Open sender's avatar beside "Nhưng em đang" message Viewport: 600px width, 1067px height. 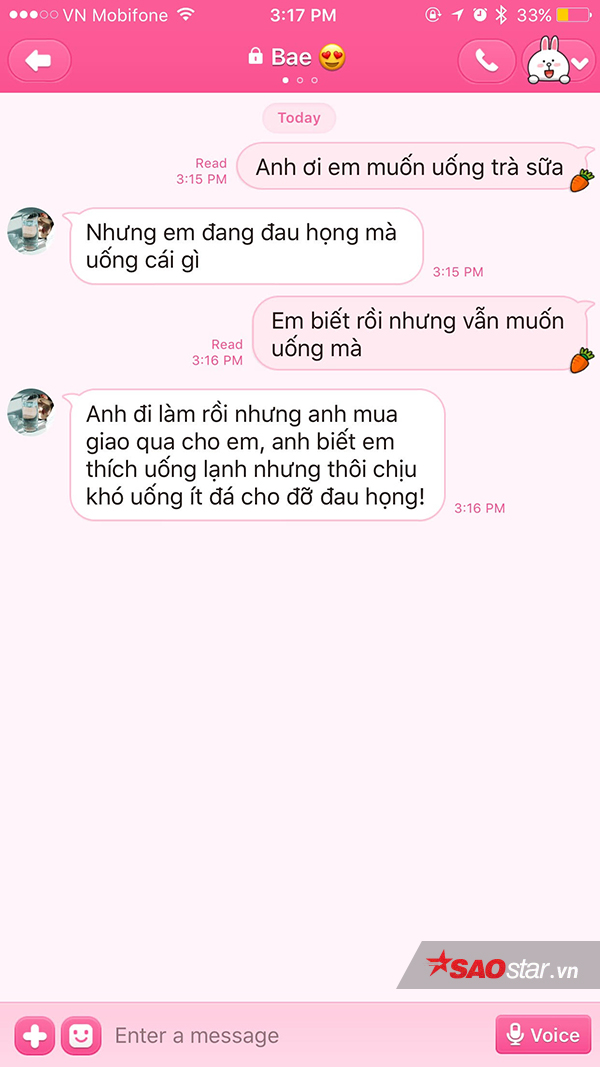[x=30, y=230]
